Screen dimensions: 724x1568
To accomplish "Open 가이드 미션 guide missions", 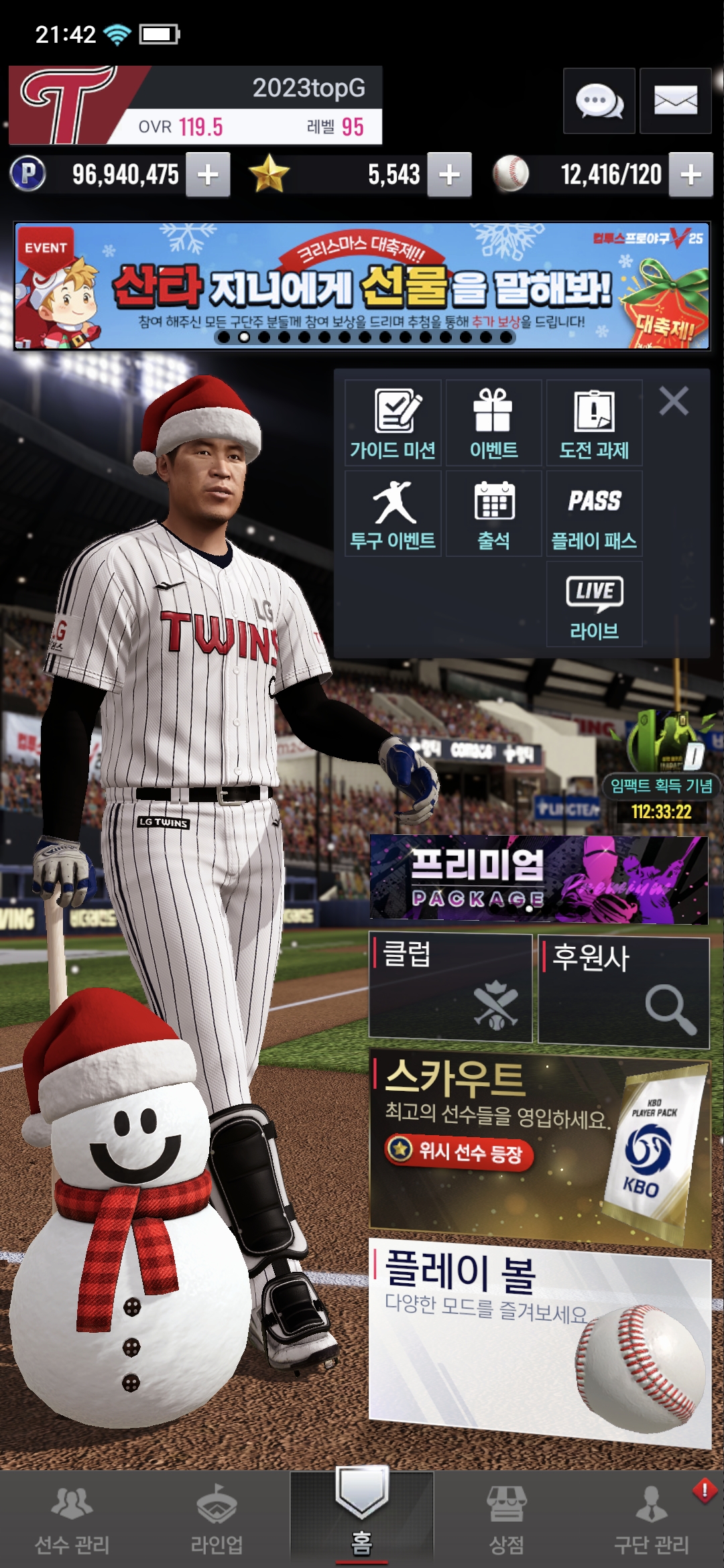I will (x=393, y=423).
